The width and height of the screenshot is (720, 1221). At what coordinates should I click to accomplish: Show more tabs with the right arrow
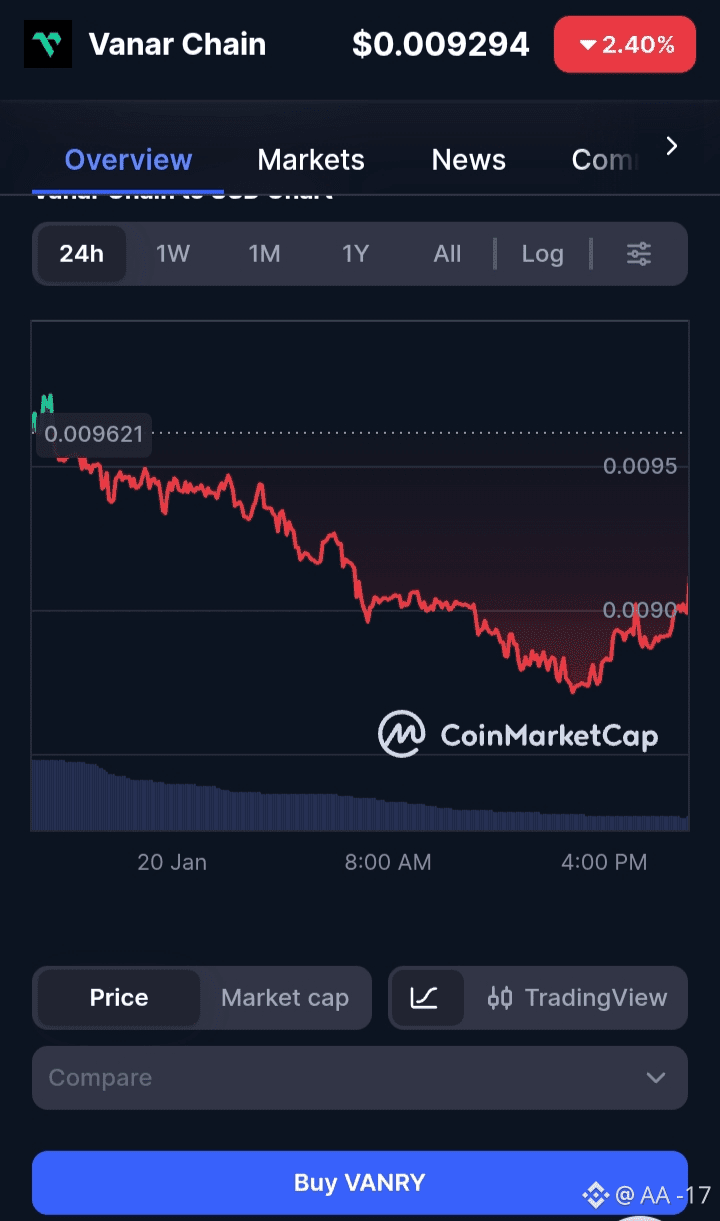(x=672, y=147)
